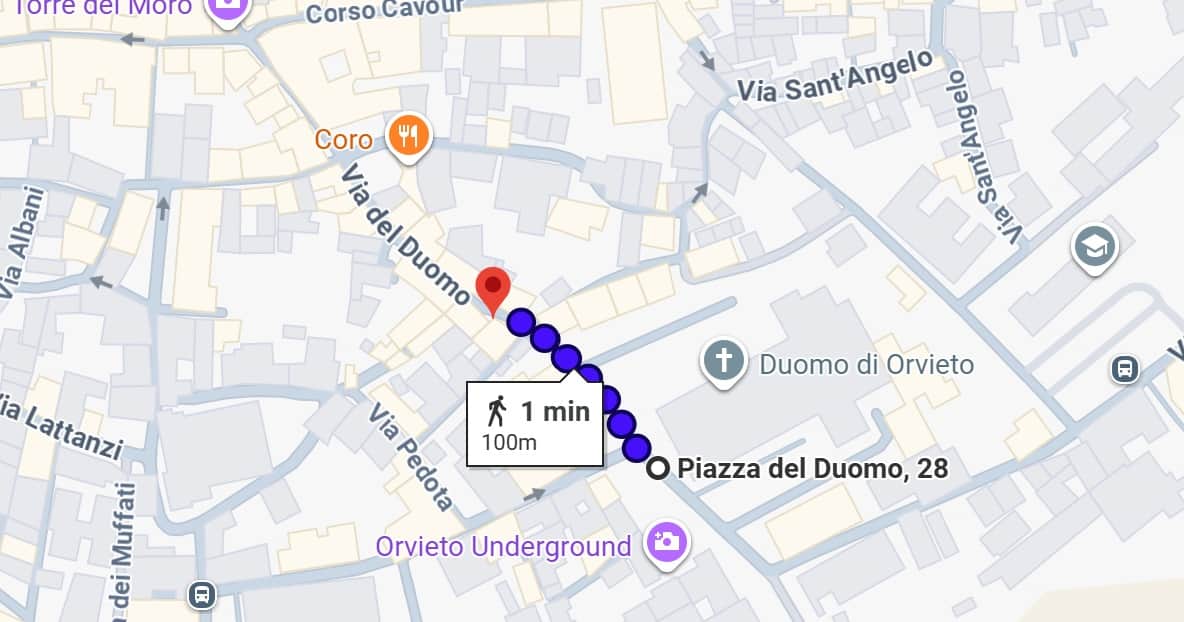The width and height of the screenshot is (1184, 622).
Task: Open the 1 min walking route callout
Action: 535,423
